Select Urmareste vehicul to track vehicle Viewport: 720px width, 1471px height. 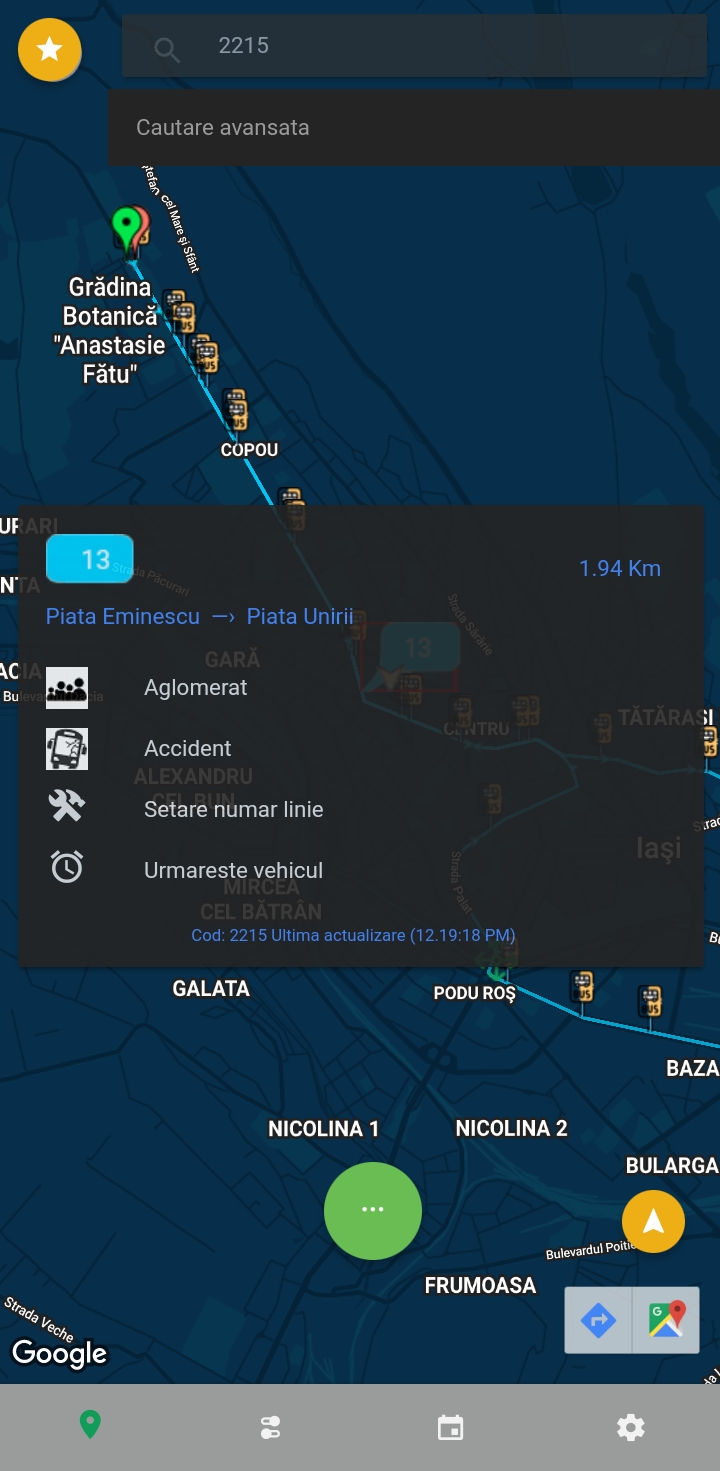coord(233,871)
